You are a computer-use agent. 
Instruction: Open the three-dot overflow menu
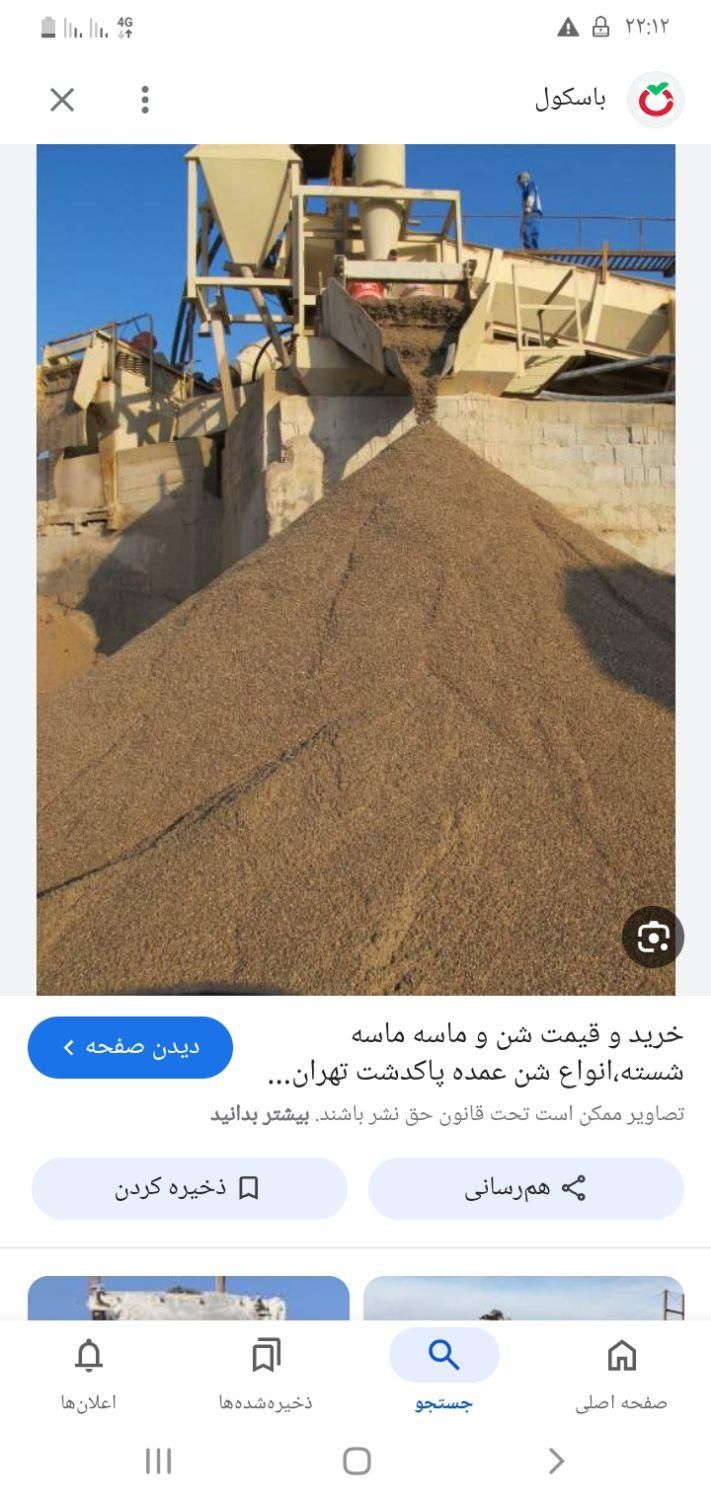[x=145, y=100]
